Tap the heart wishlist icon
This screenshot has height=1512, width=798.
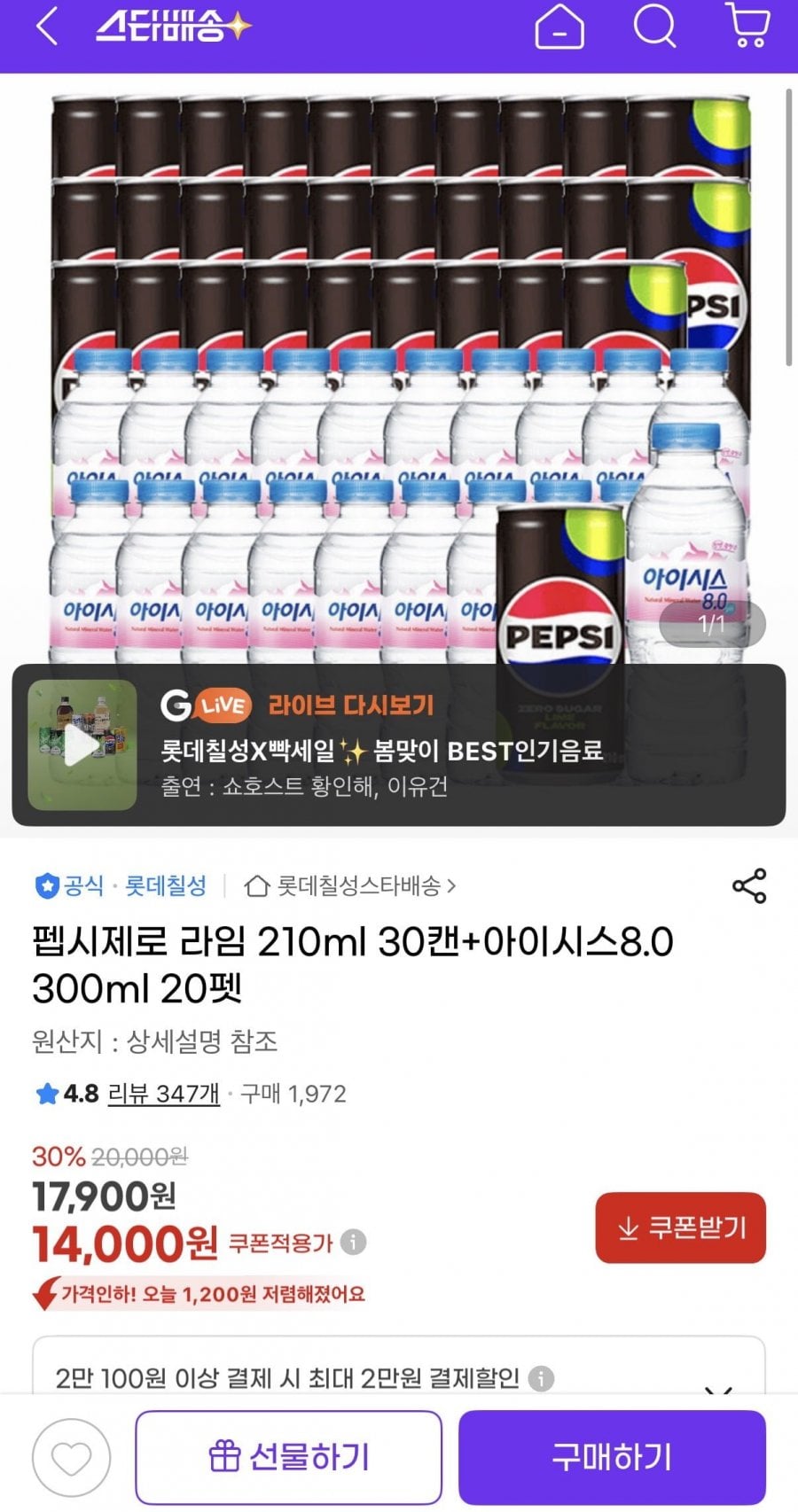click(68, 1454)
